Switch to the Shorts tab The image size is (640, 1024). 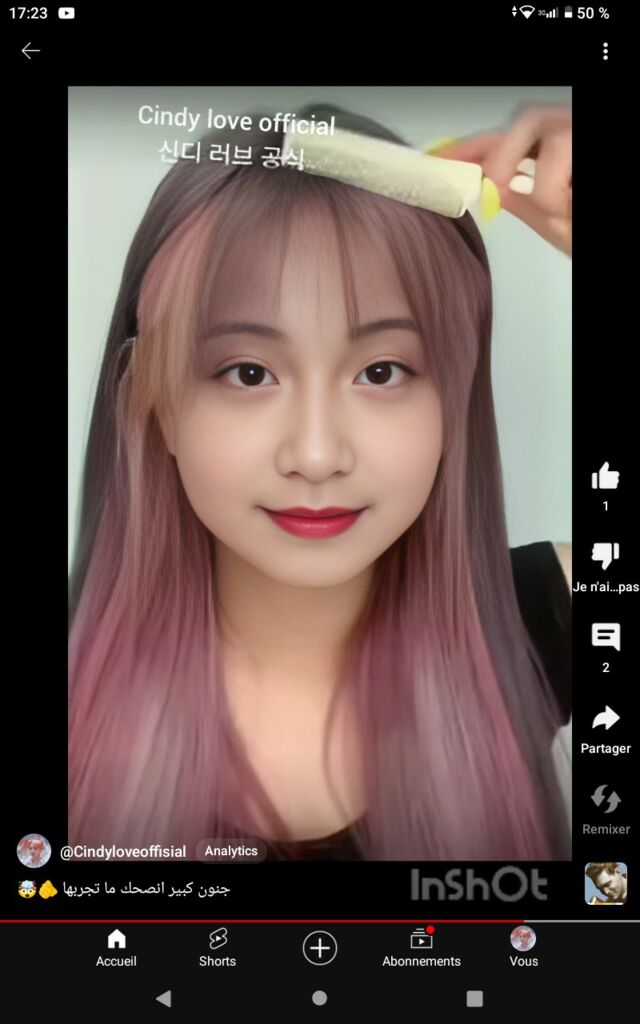(x=217, y=947)
